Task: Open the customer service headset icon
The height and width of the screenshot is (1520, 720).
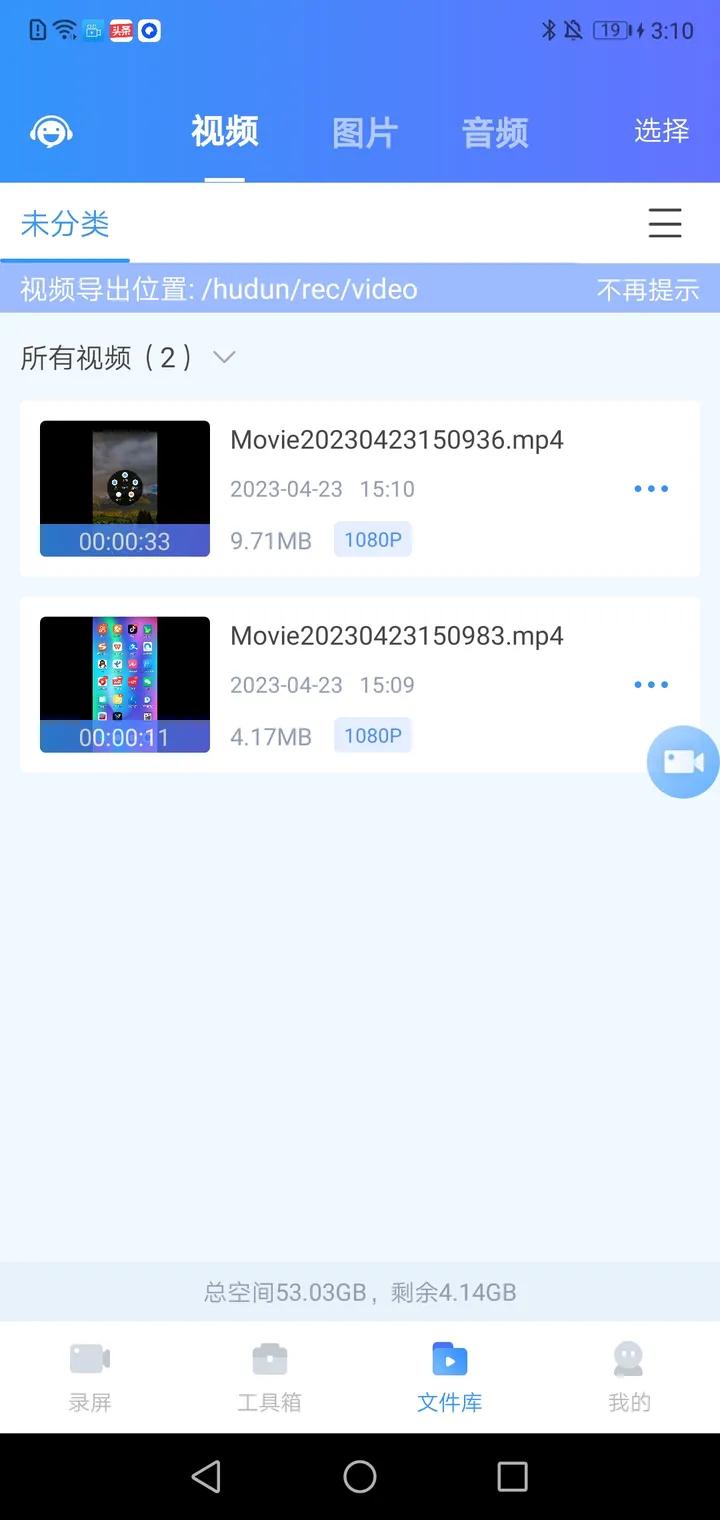Action: 51,132
